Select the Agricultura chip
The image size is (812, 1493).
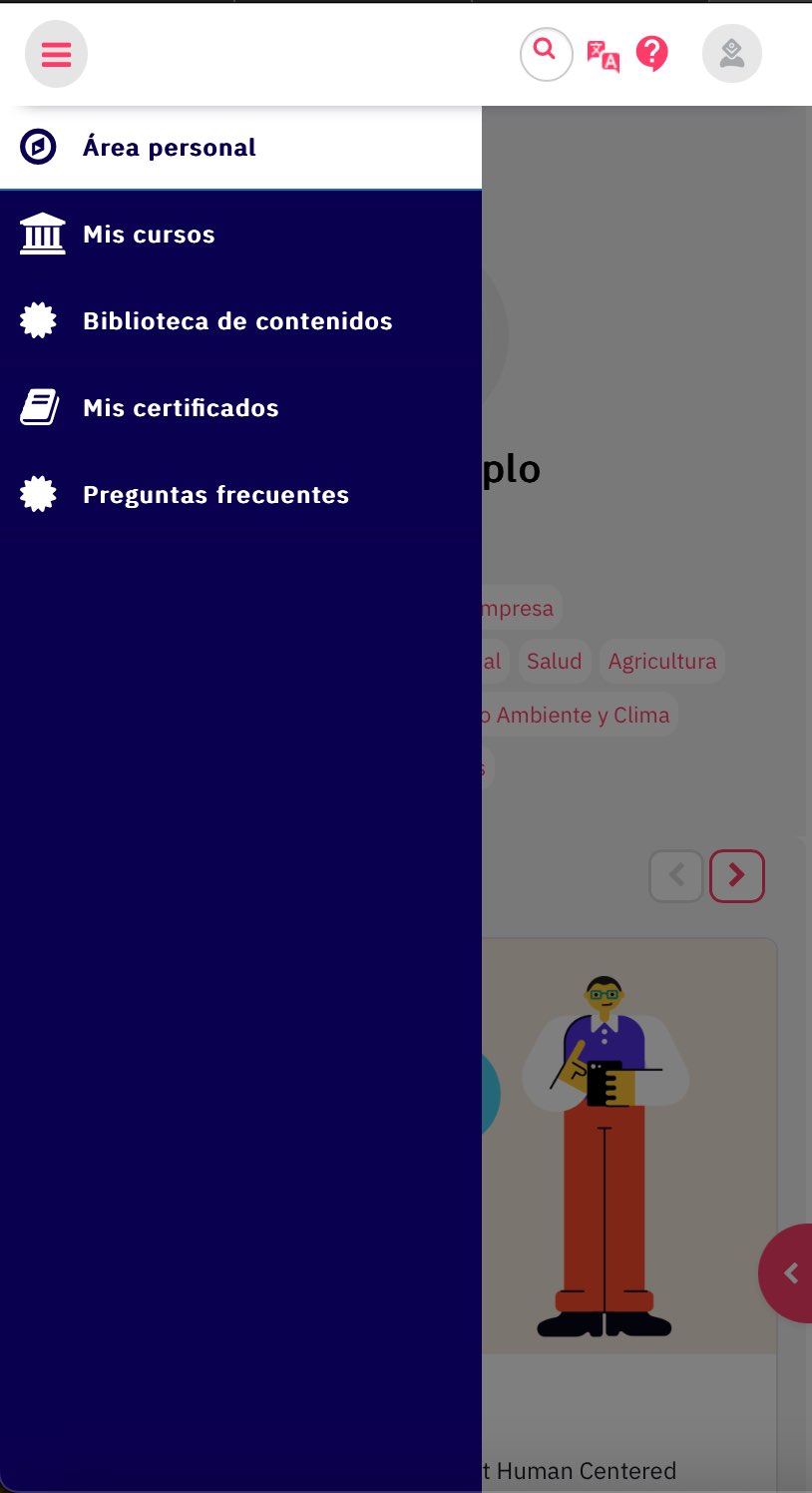(662, 662)
